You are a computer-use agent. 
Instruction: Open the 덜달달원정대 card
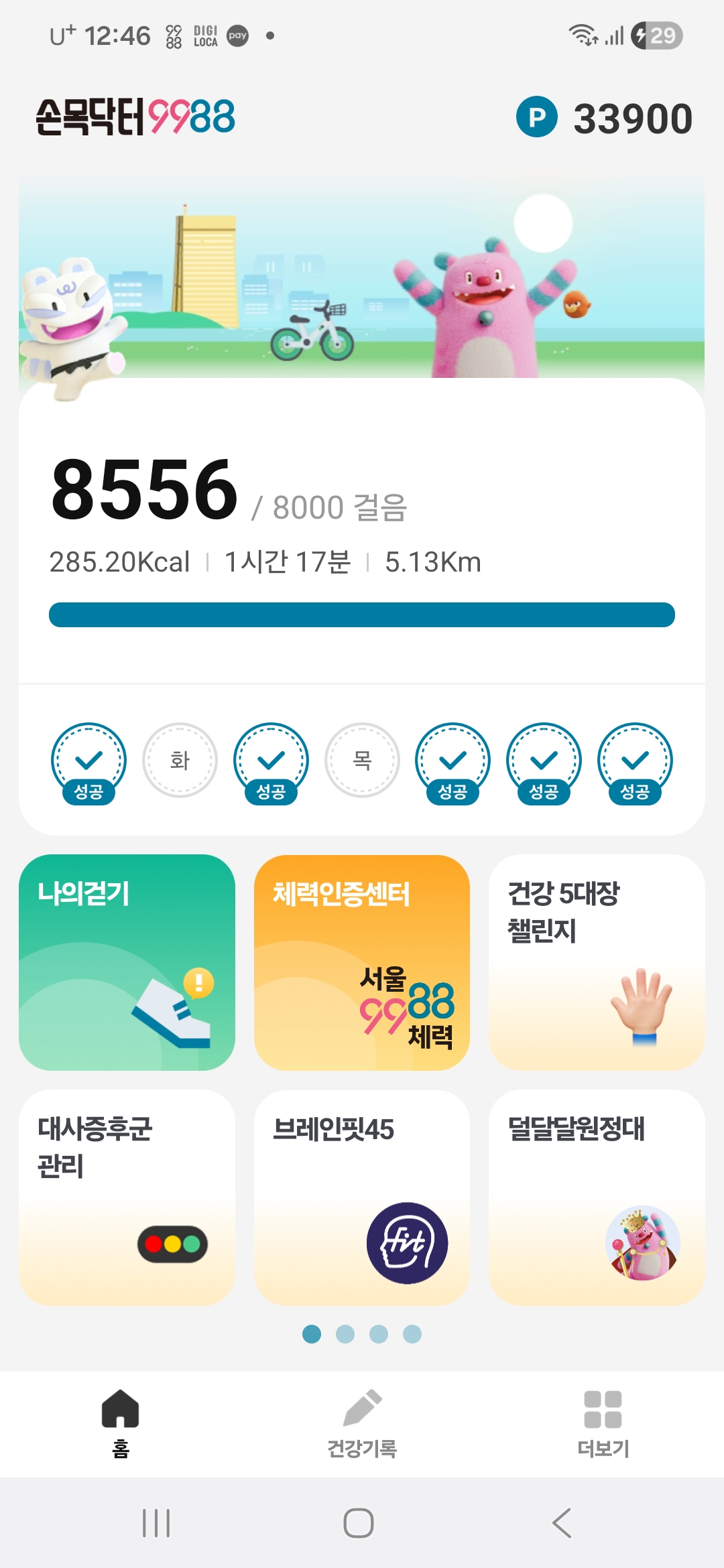(596, 1197)
